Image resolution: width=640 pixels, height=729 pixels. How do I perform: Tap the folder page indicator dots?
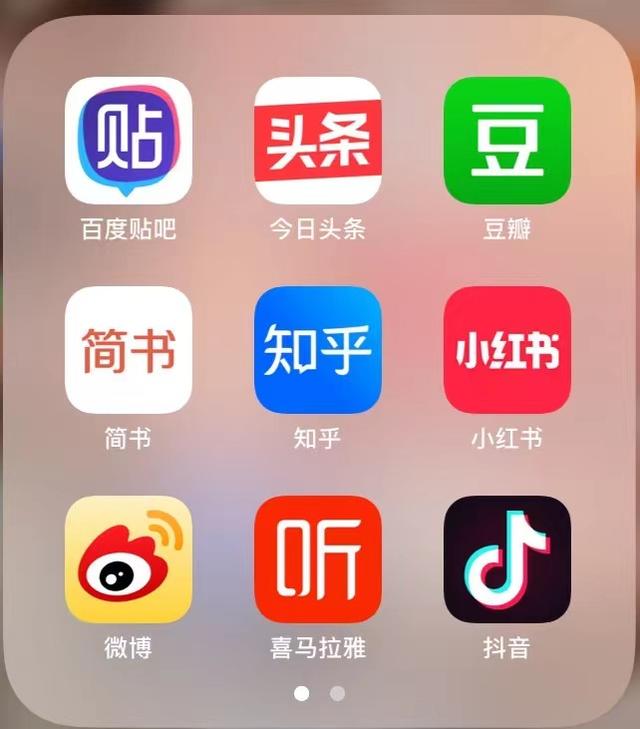click(x=320, y=693)
